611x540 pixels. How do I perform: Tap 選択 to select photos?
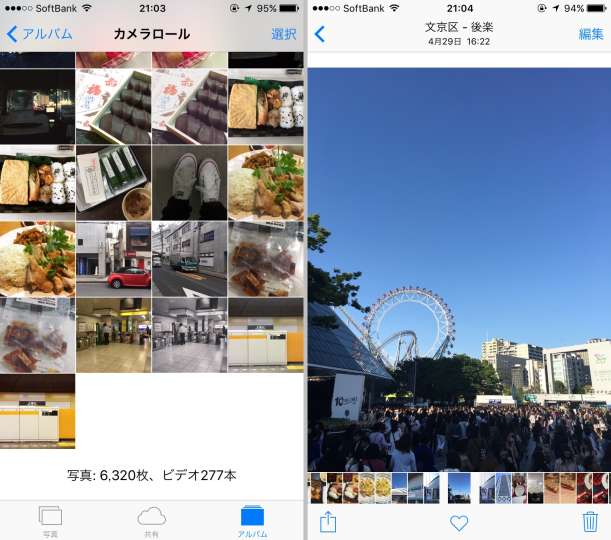pos(284,34)
